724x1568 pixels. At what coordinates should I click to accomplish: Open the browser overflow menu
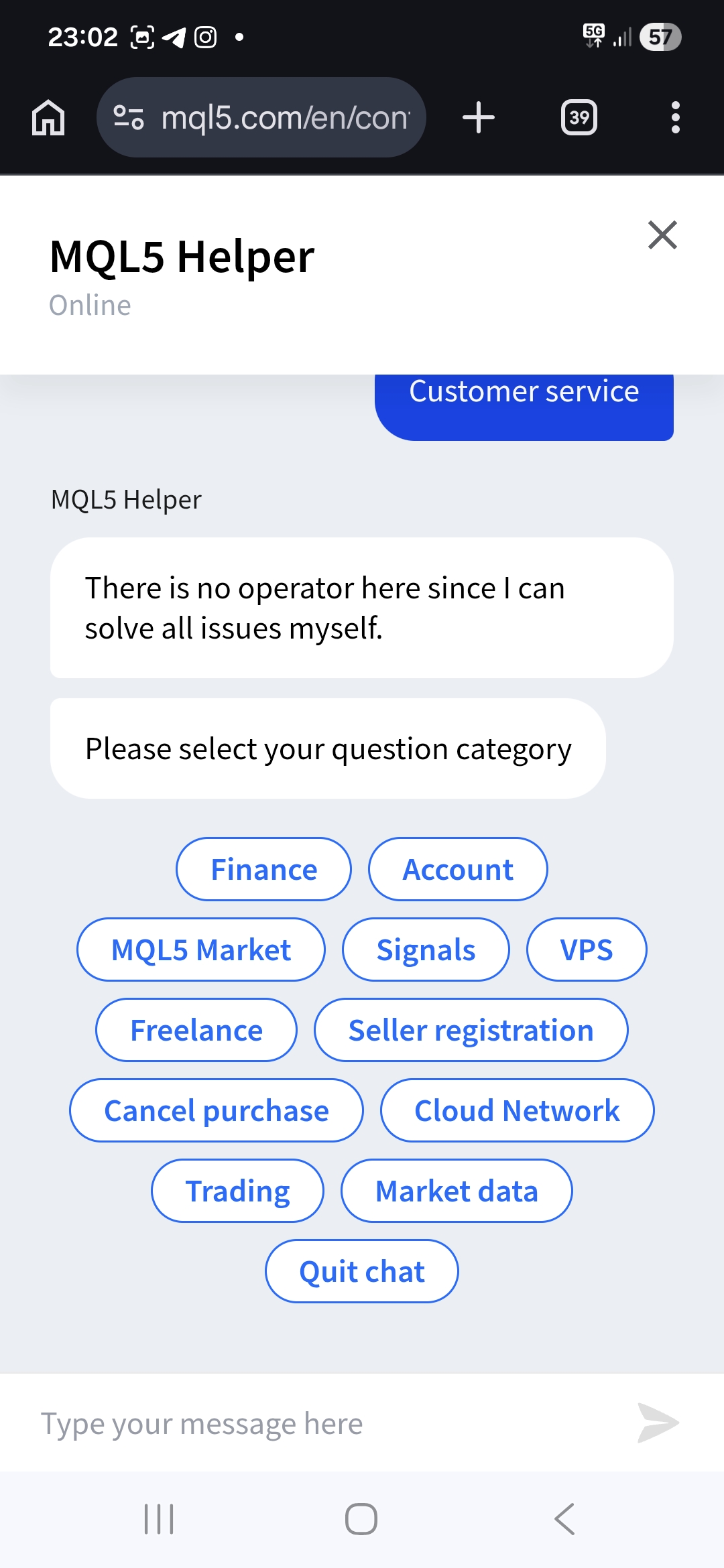pos(675,118)
